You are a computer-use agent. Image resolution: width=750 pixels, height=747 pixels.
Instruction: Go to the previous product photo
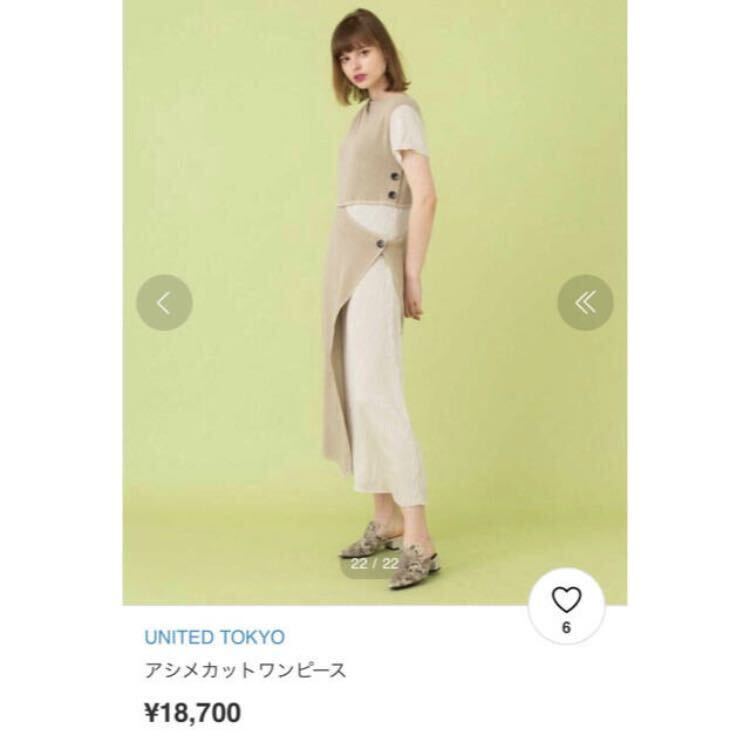(x=164, y=302)
